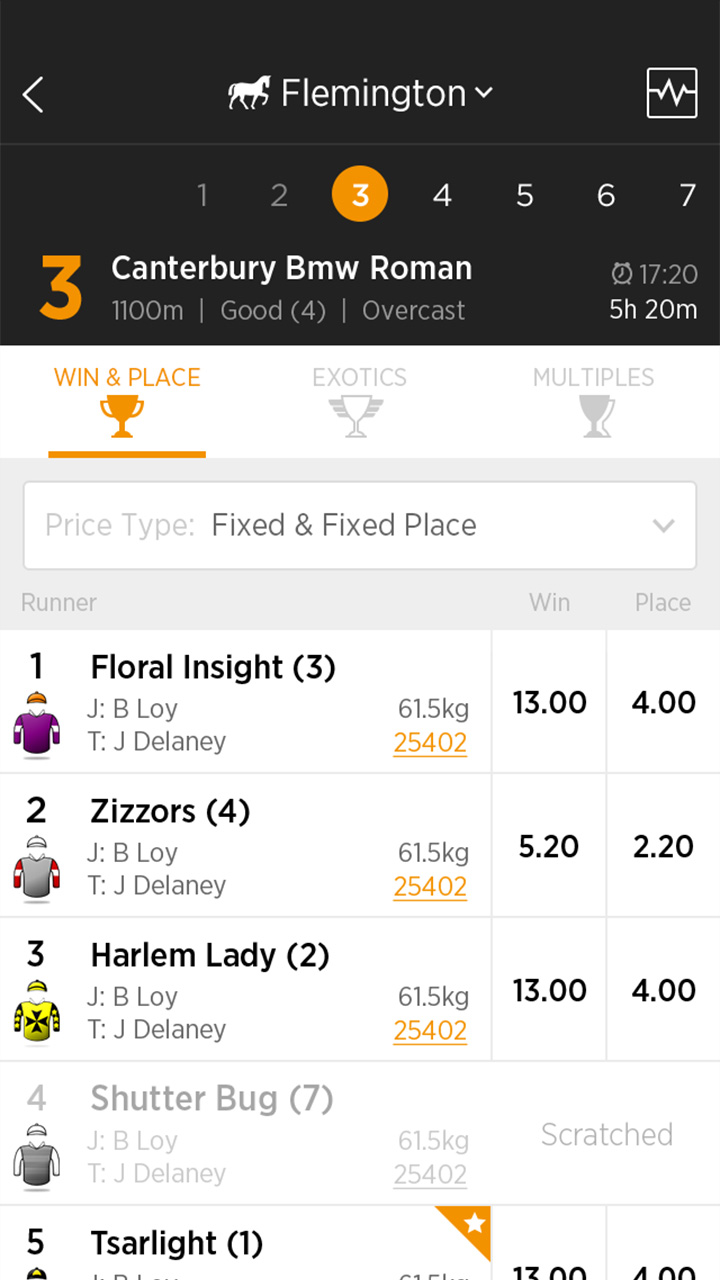Screen dimensions: 720x1280
Task: Jump to race number 7
Action: [x=687, y=195]
